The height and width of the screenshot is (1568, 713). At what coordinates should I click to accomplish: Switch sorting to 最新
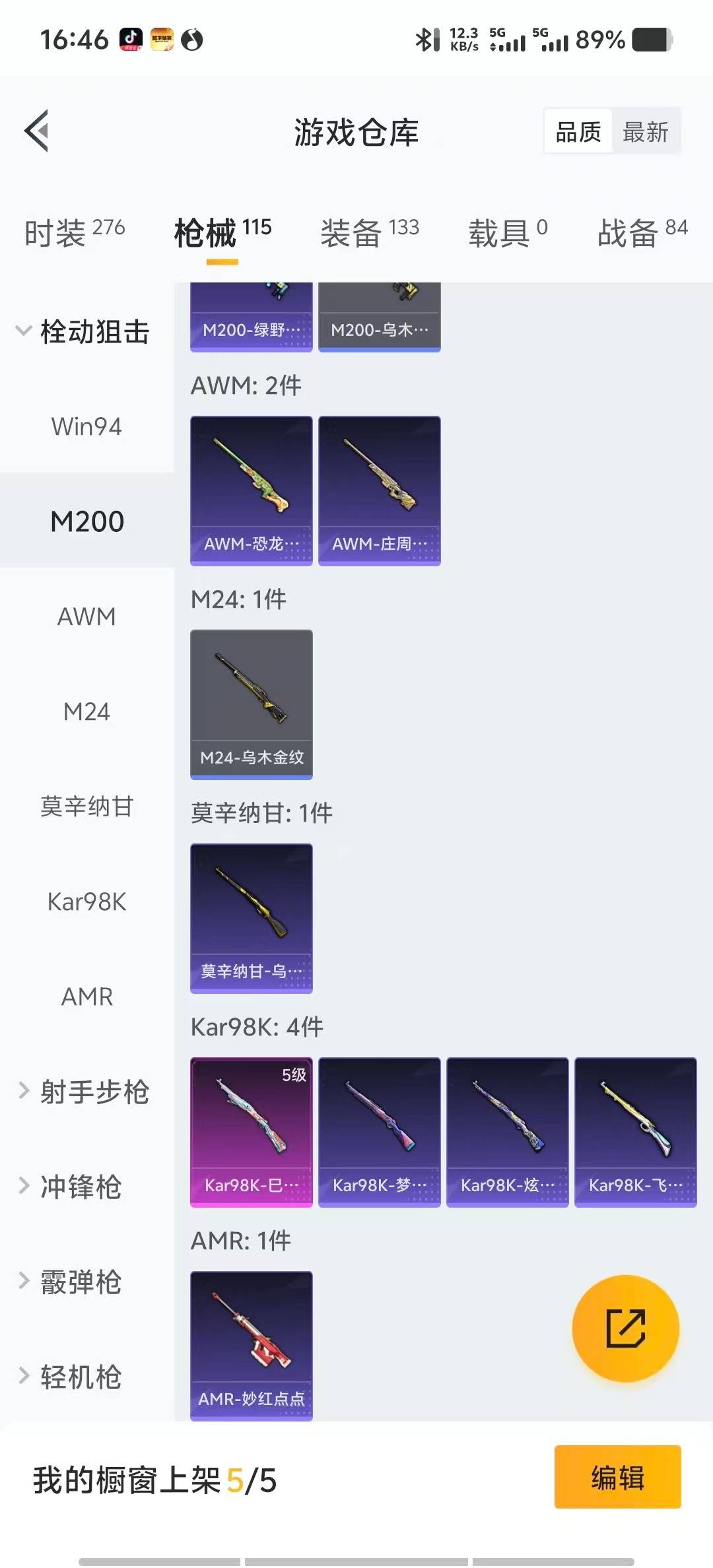coord(646,131)
